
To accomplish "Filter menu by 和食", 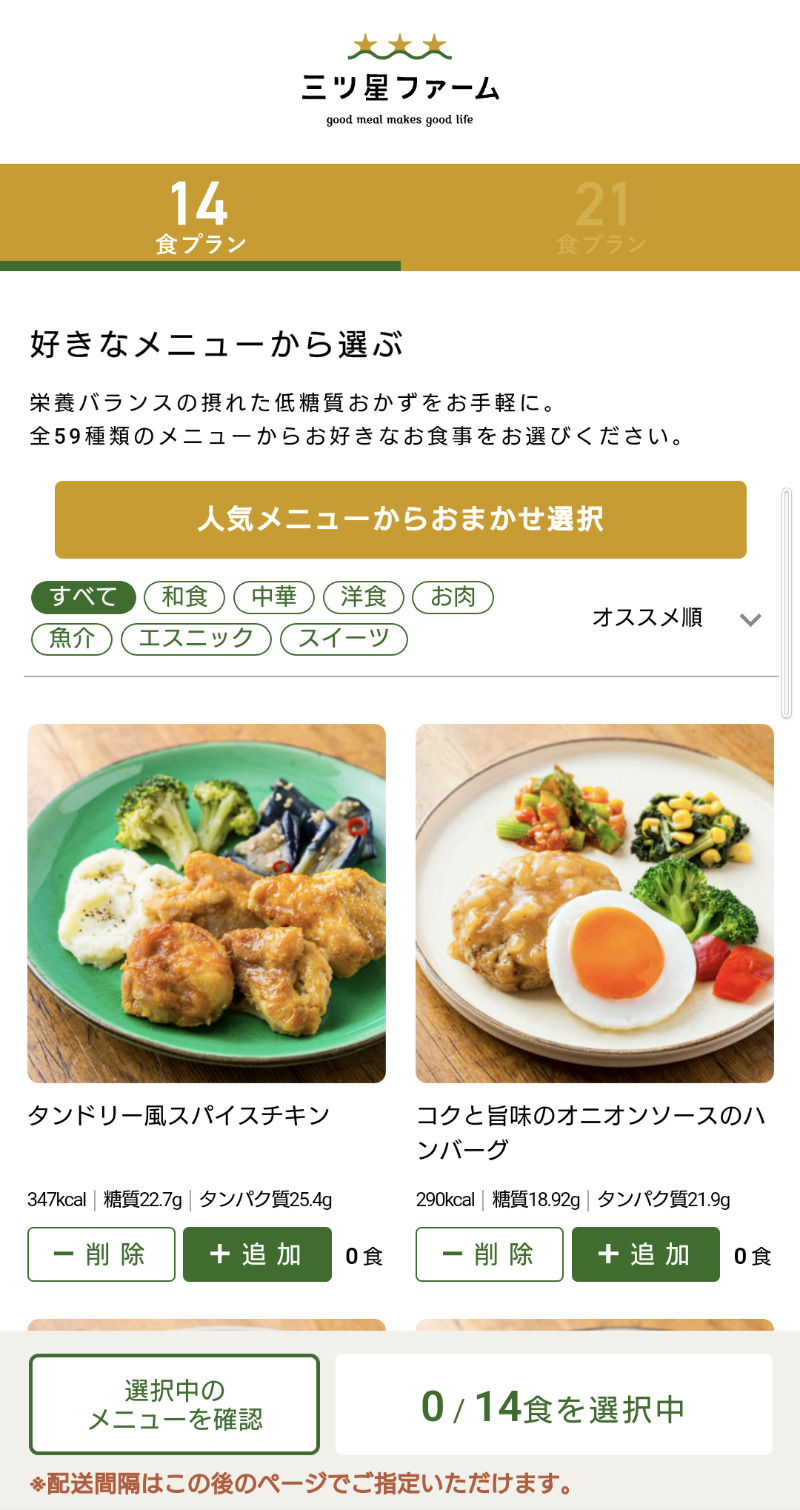I will pyautogui.click(x=185, y=598).
